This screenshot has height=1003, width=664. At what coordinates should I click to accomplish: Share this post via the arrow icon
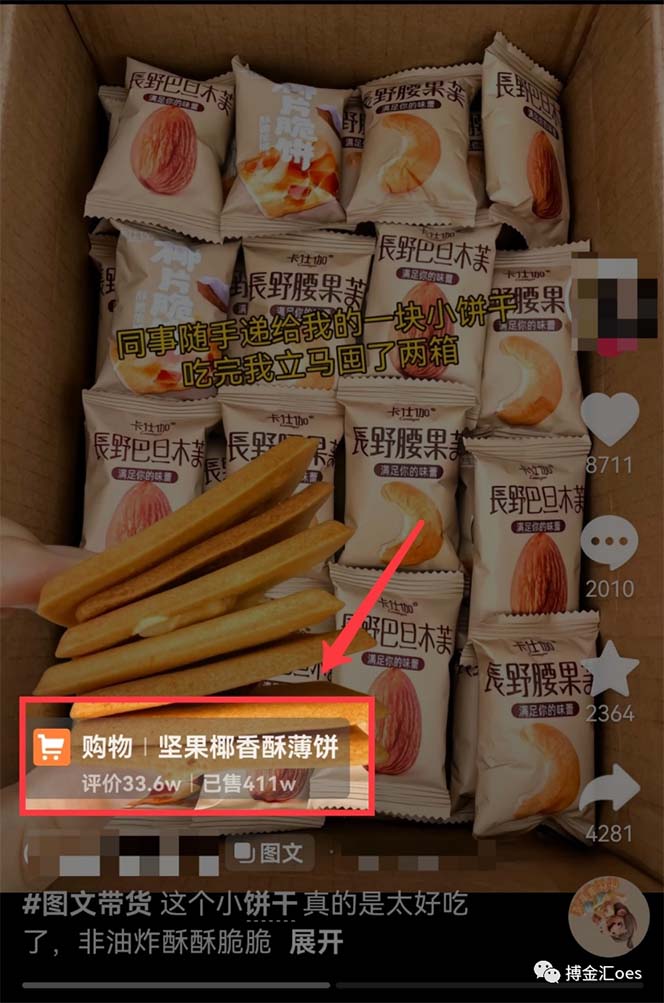click(609, 790)
